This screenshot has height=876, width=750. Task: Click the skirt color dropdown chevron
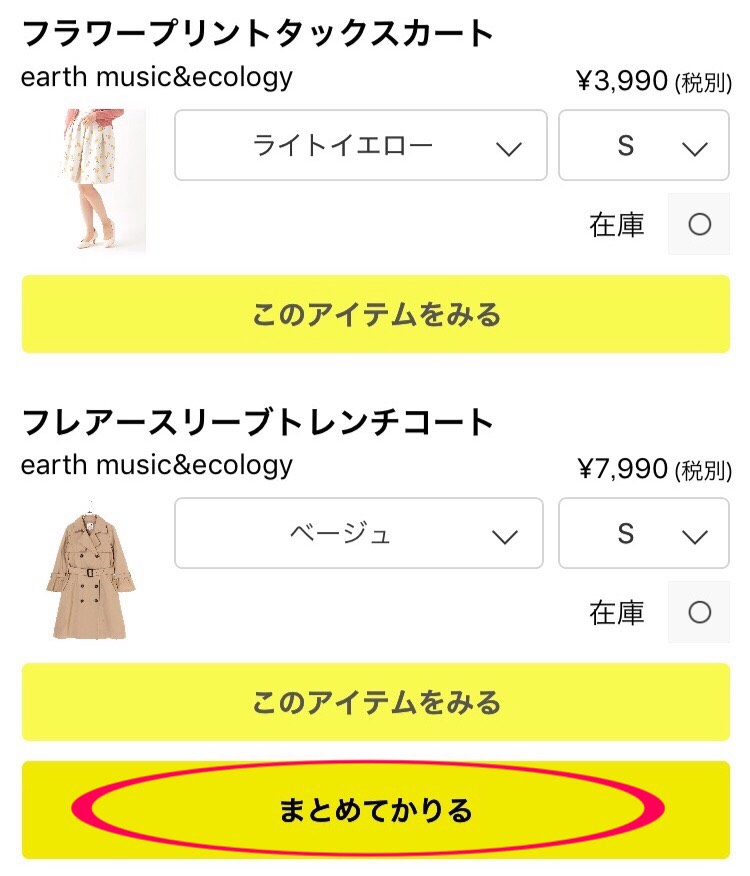click(x=511, y=146)
